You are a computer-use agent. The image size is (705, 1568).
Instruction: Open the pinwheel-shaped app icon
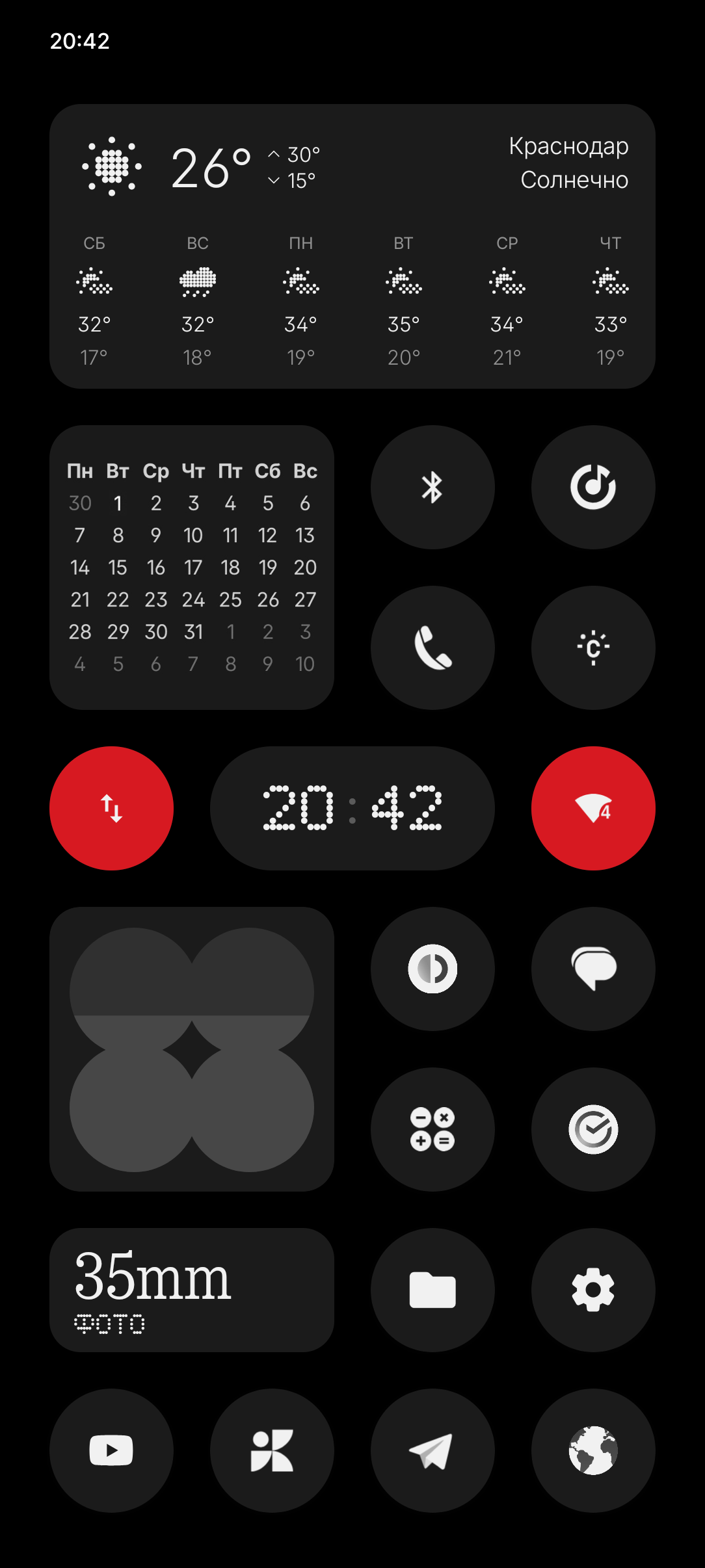272,1450
